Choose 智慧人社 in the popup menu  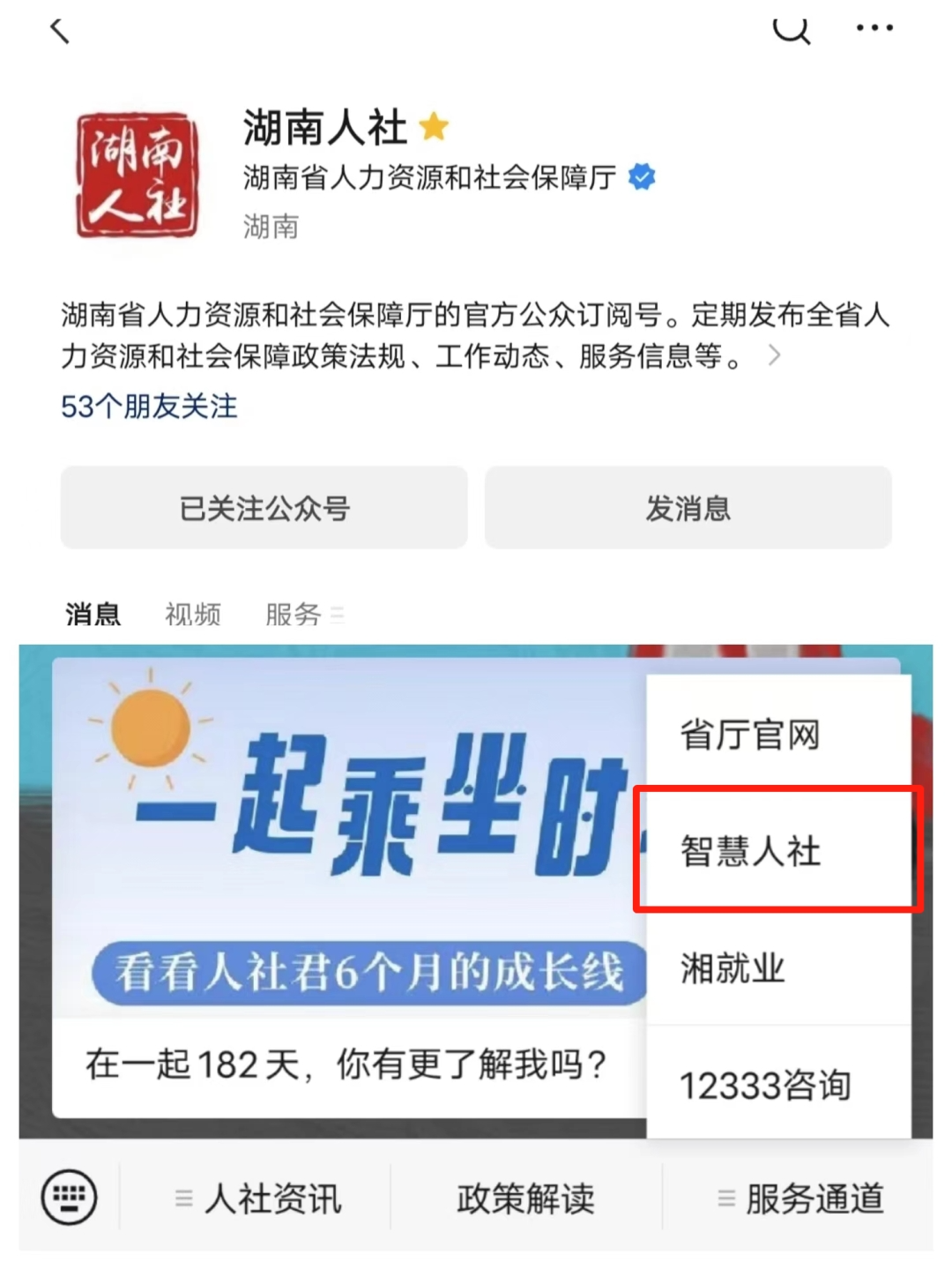tap(750, 851)
